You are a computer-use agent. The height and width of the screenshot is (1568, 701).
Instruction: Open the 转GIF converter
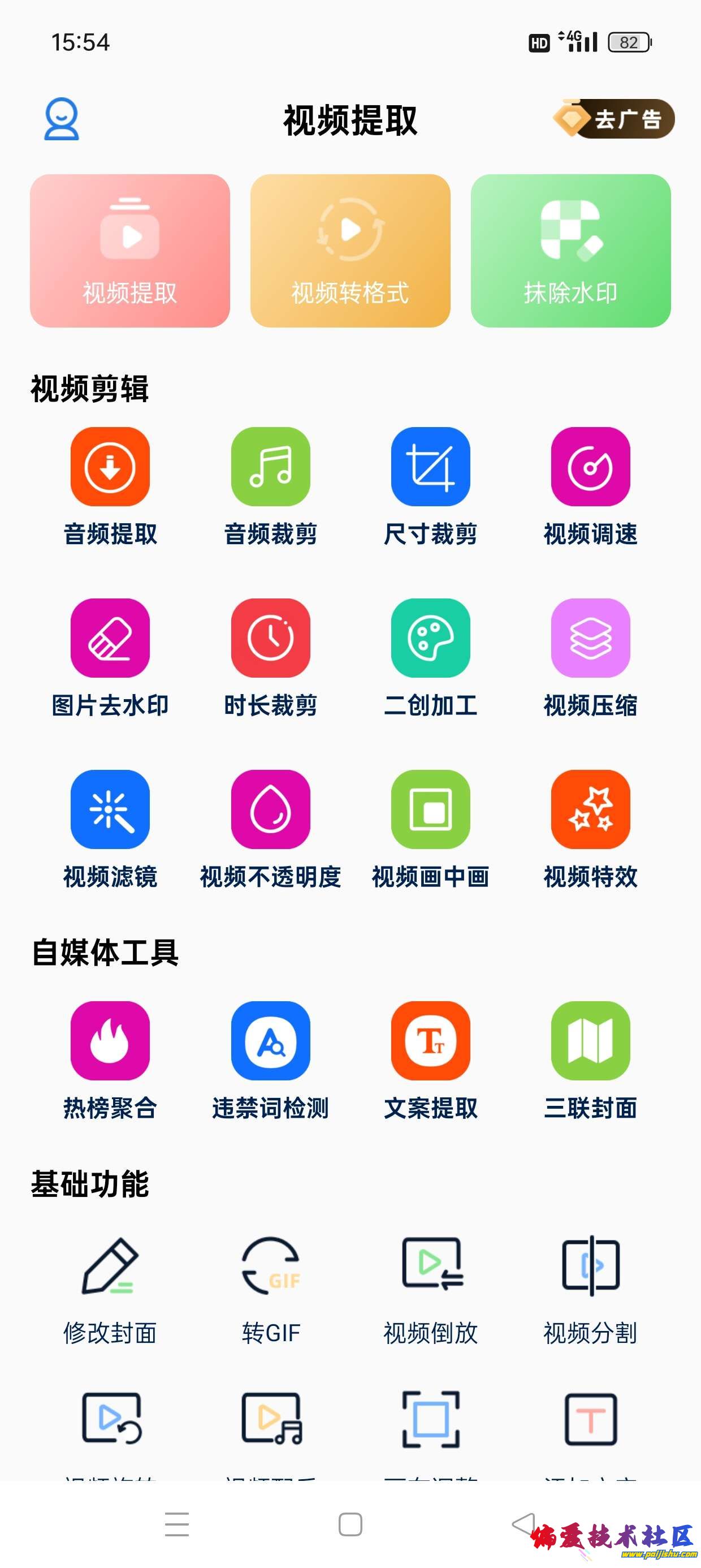(x=270, y=1266)
